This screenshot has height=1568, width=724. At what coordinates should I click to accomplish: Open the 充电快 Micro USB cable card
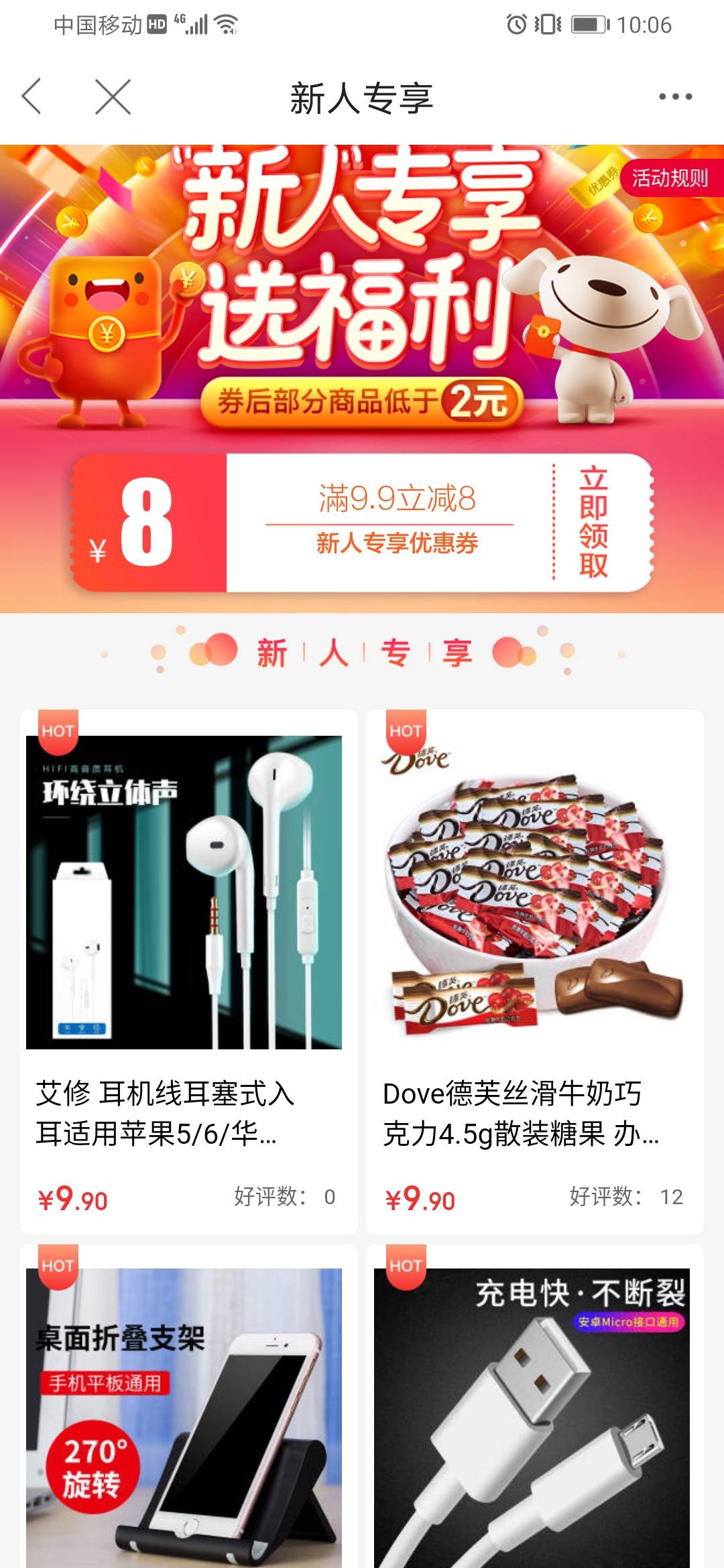pos(534,1414)
